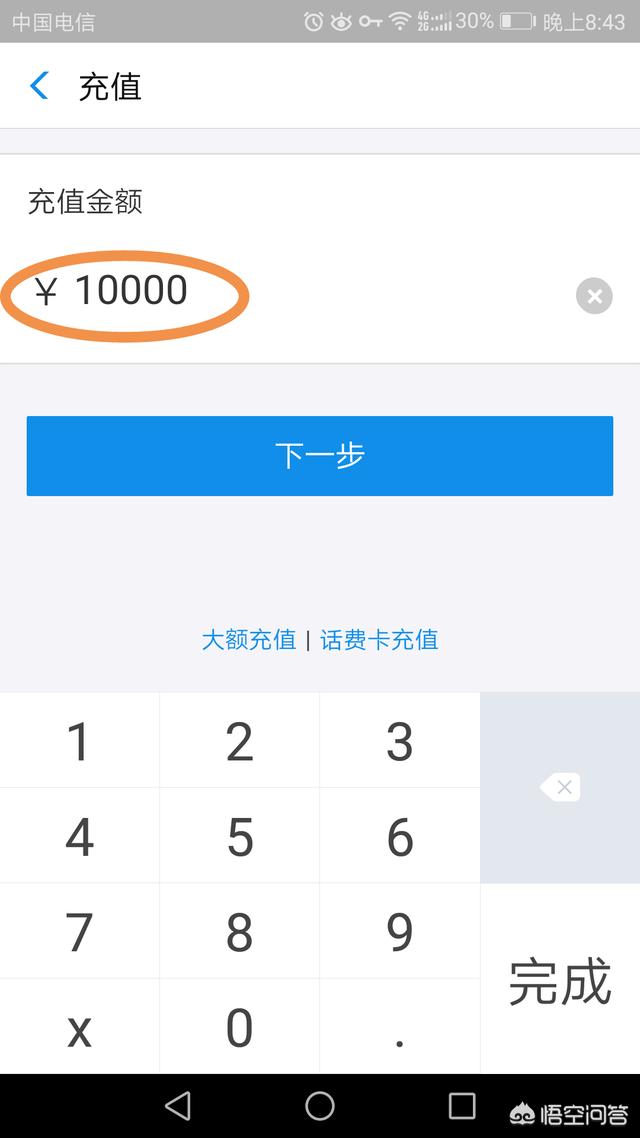Enter digit 9 on the keypad

point(399,931)
